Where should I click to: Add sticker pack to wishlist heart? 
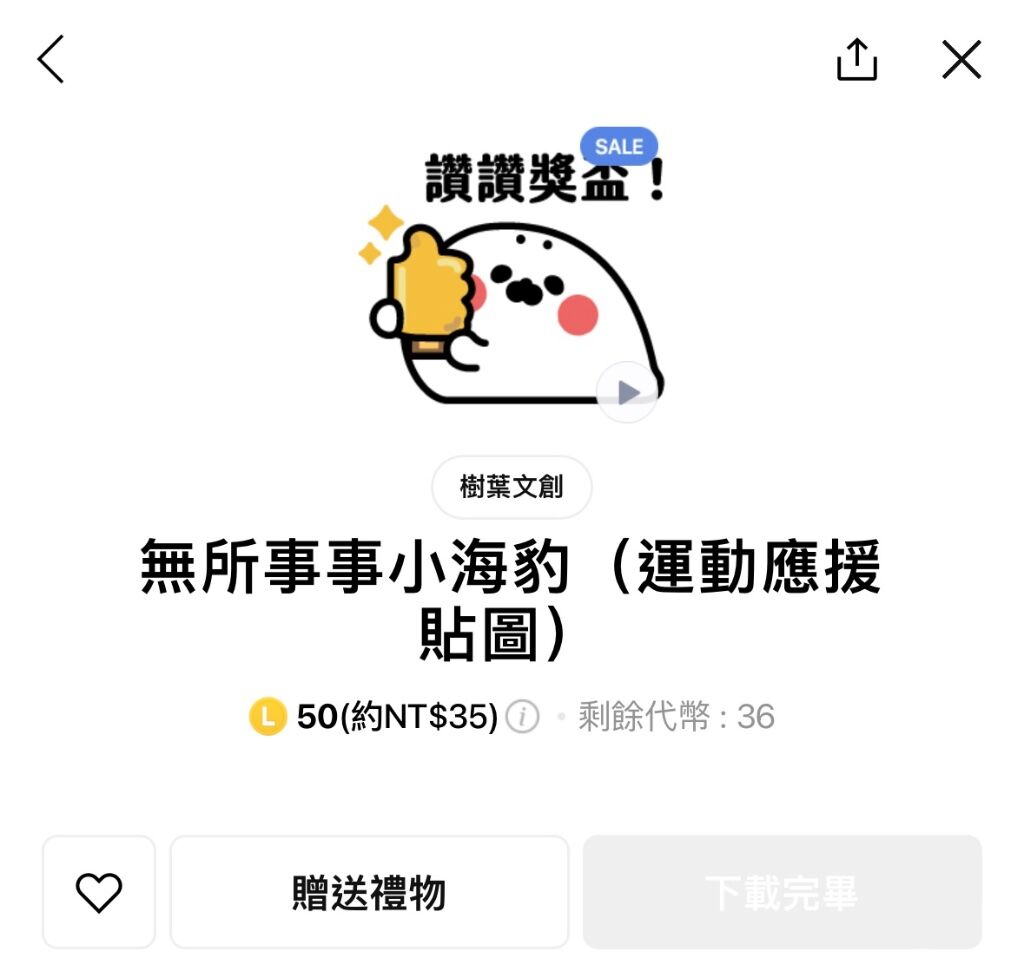click(x=99, y=892)
